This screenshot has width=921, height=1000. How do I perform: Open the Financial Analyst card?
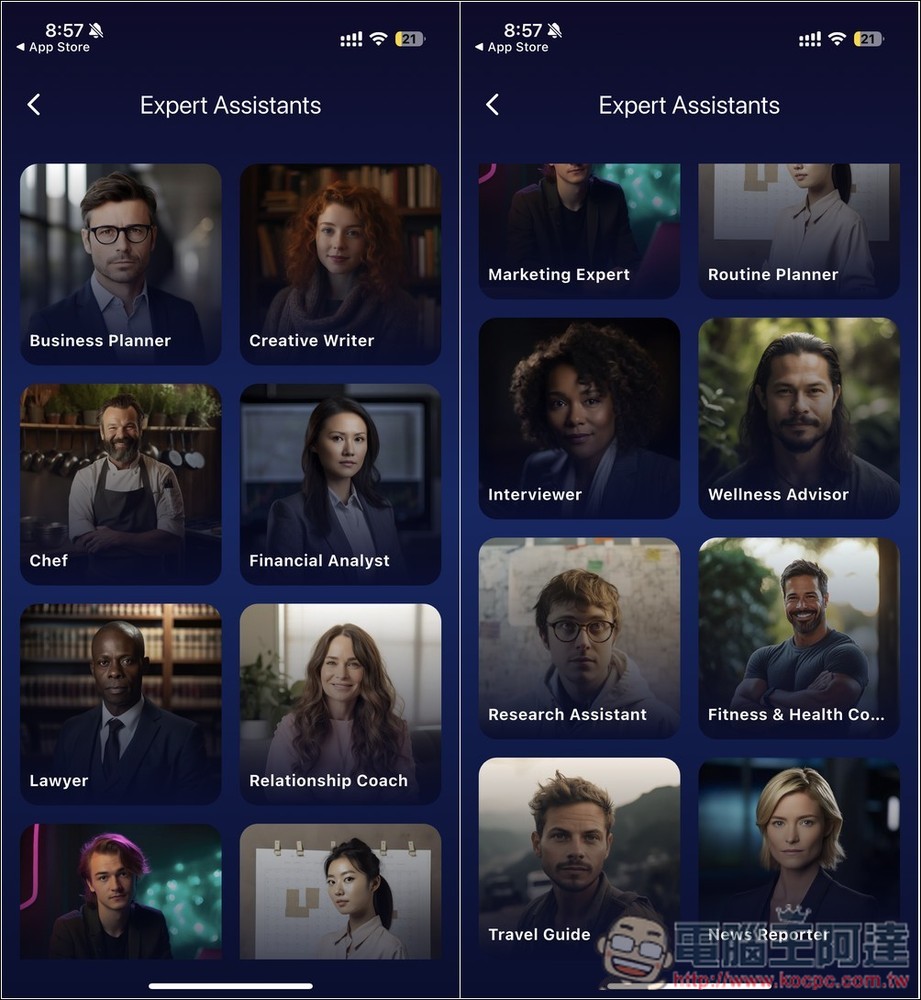coord(340,483)
